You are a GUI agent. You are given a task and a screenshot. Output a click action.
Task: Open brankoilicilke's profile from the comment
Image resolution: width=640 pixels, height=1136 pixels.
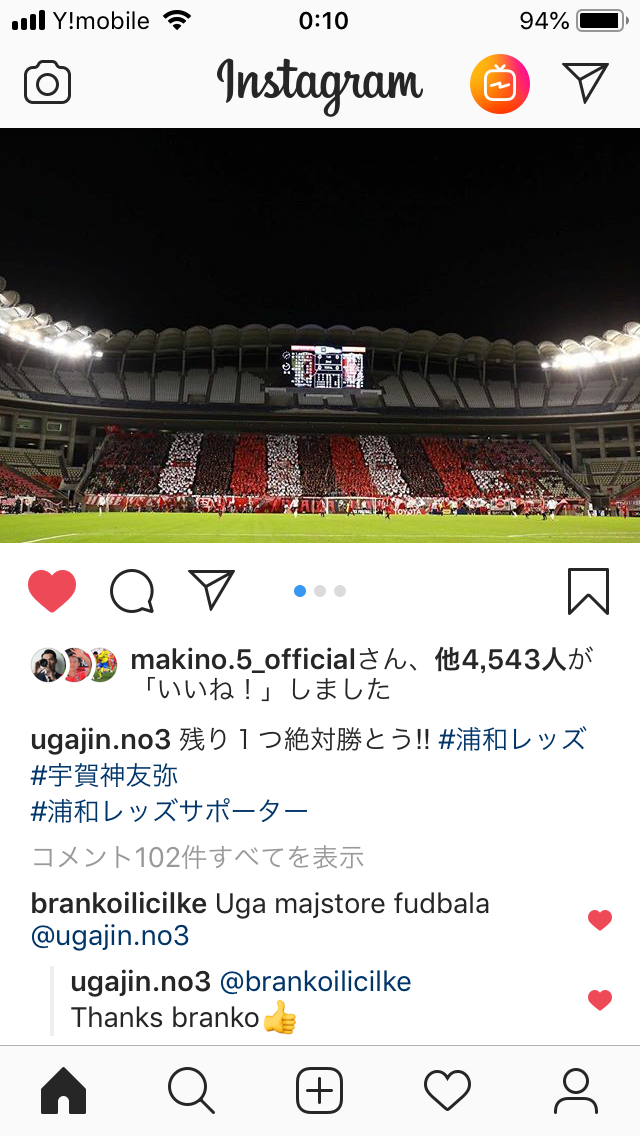coord(118,904)
